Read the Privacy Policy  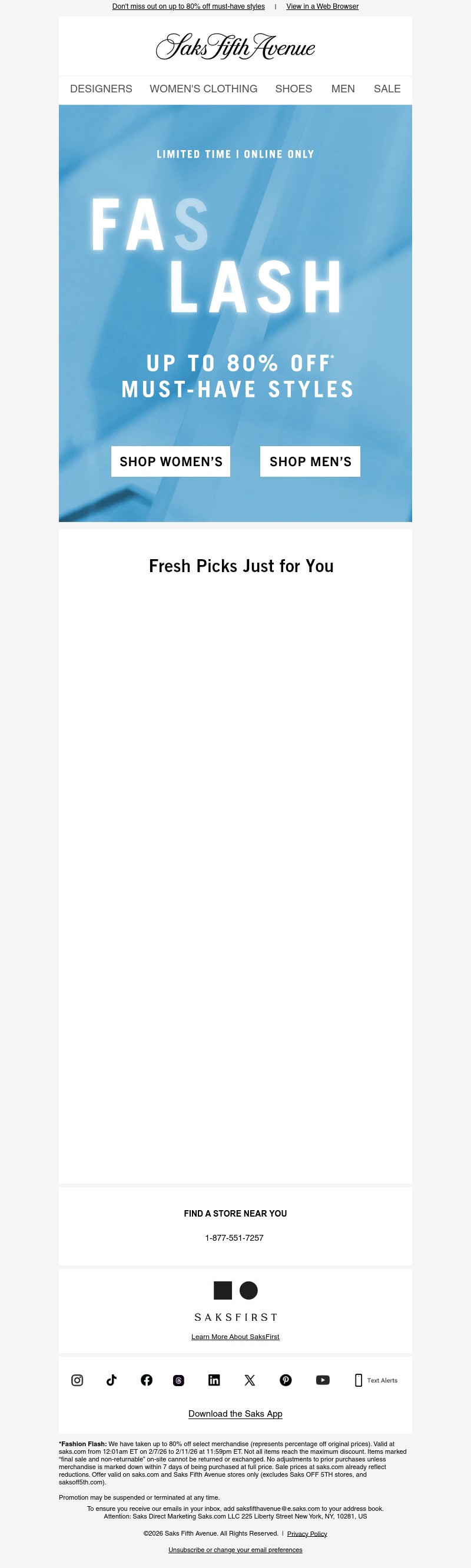point(307,1534)
